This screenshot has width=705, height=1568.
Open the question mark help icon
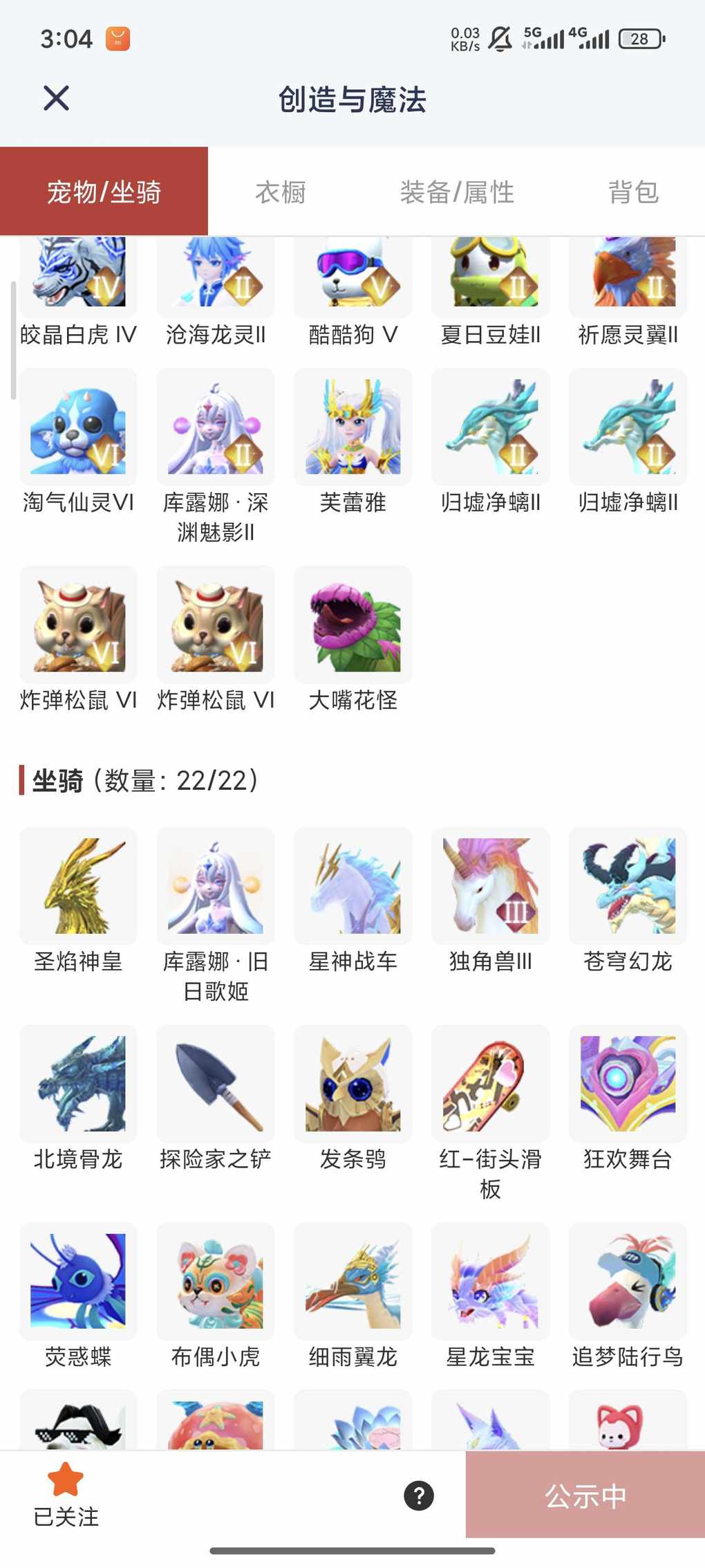click(x=419, y=1495)
